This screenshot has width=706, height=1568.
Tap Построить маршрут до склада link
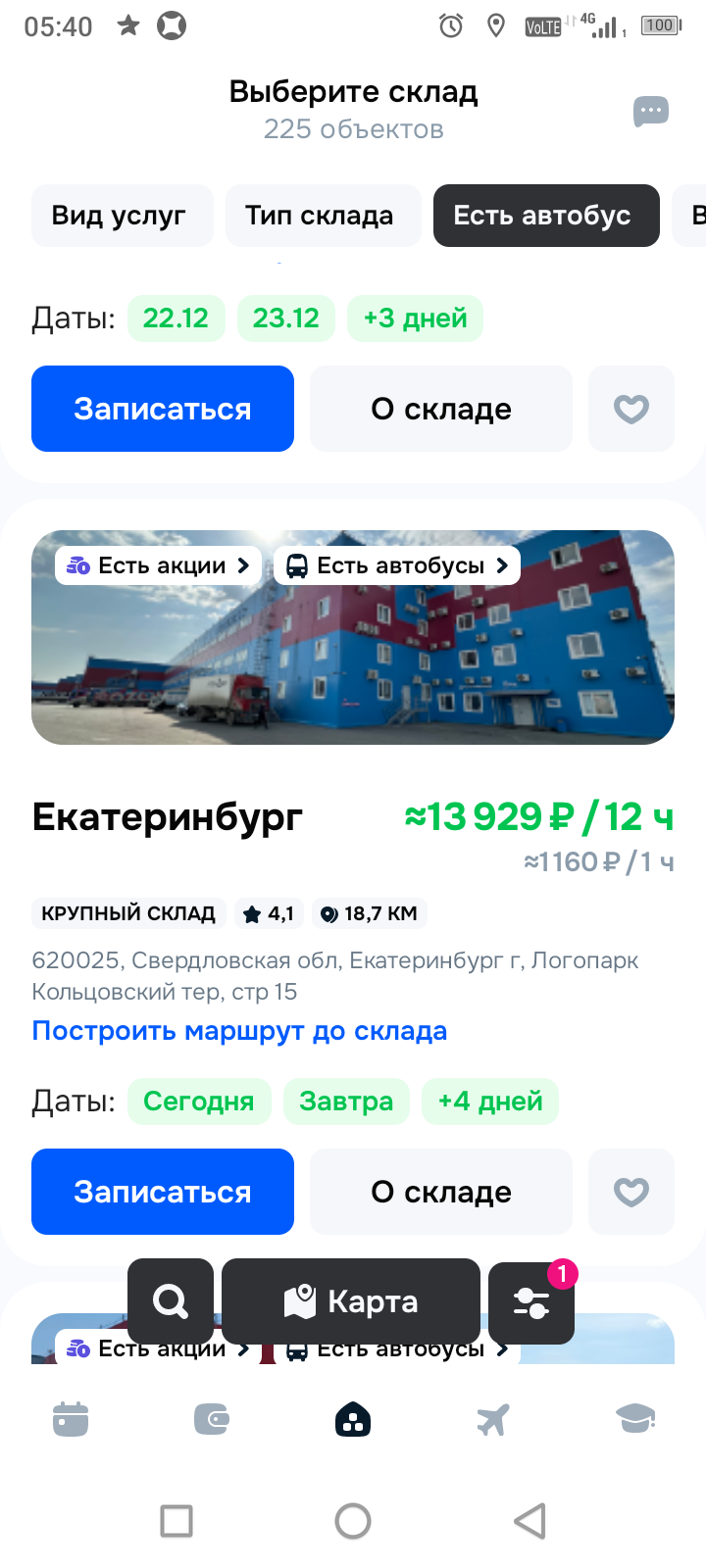(x=239, y=1031)
